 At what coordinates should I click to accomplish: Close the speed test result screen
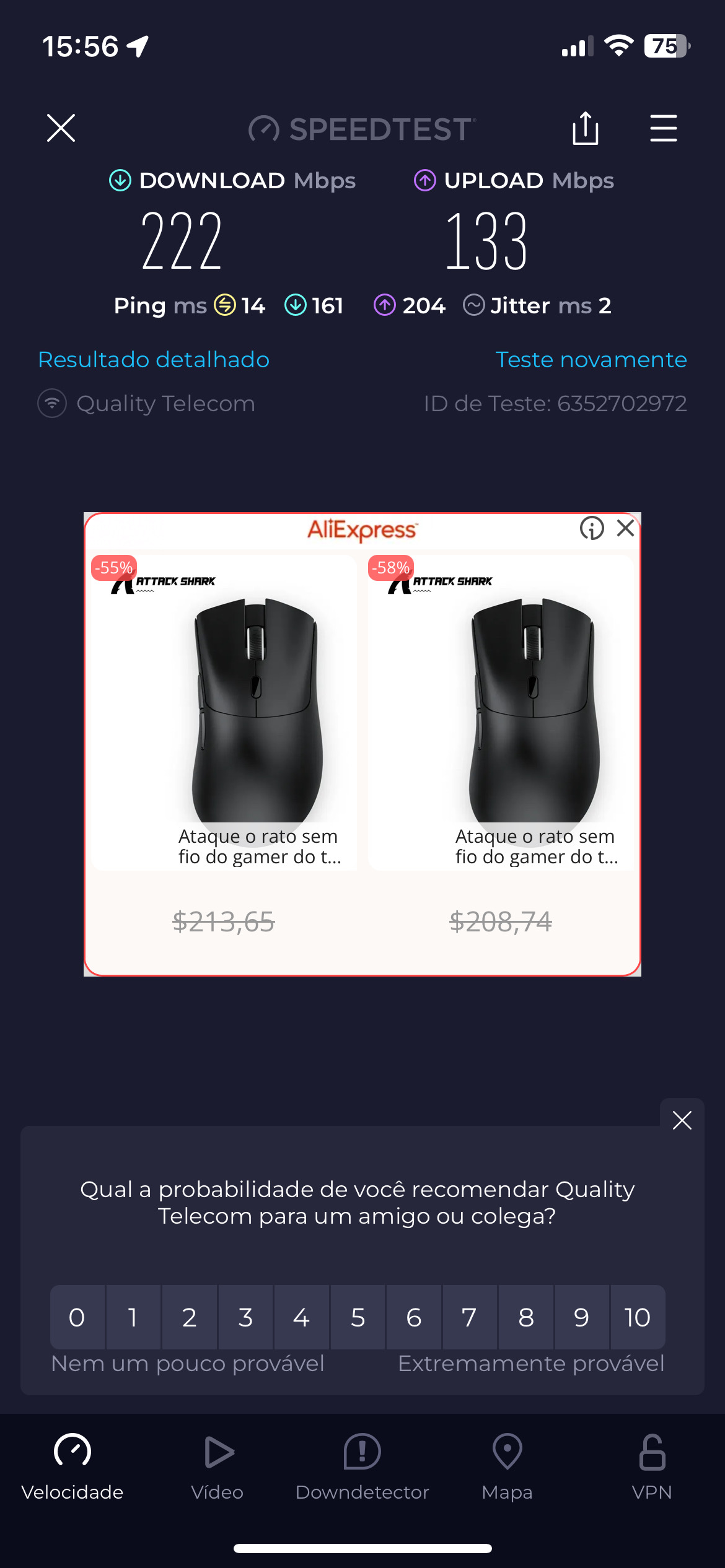61,128
